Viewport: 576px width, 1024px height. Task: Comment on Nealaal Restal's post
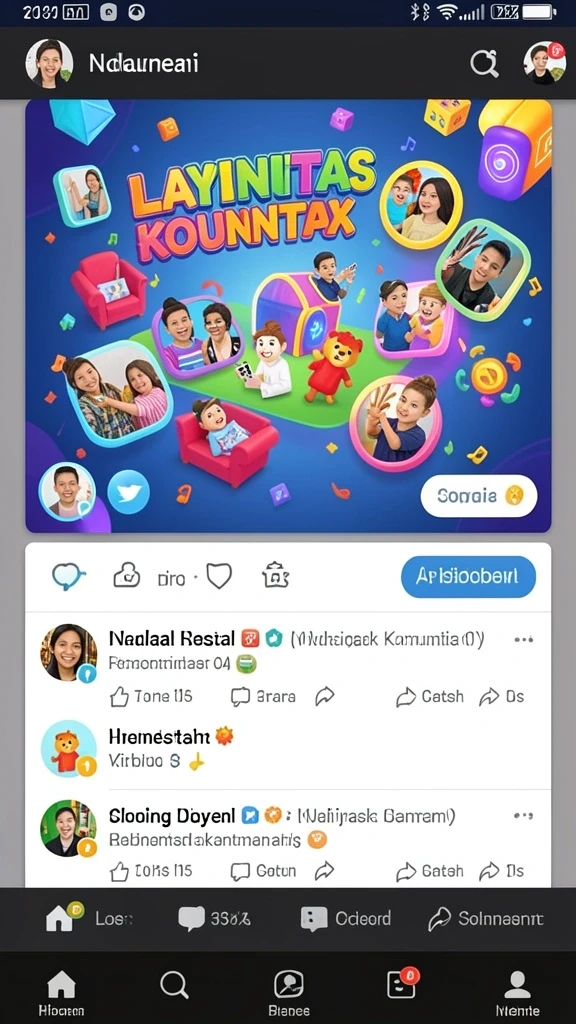263,697
